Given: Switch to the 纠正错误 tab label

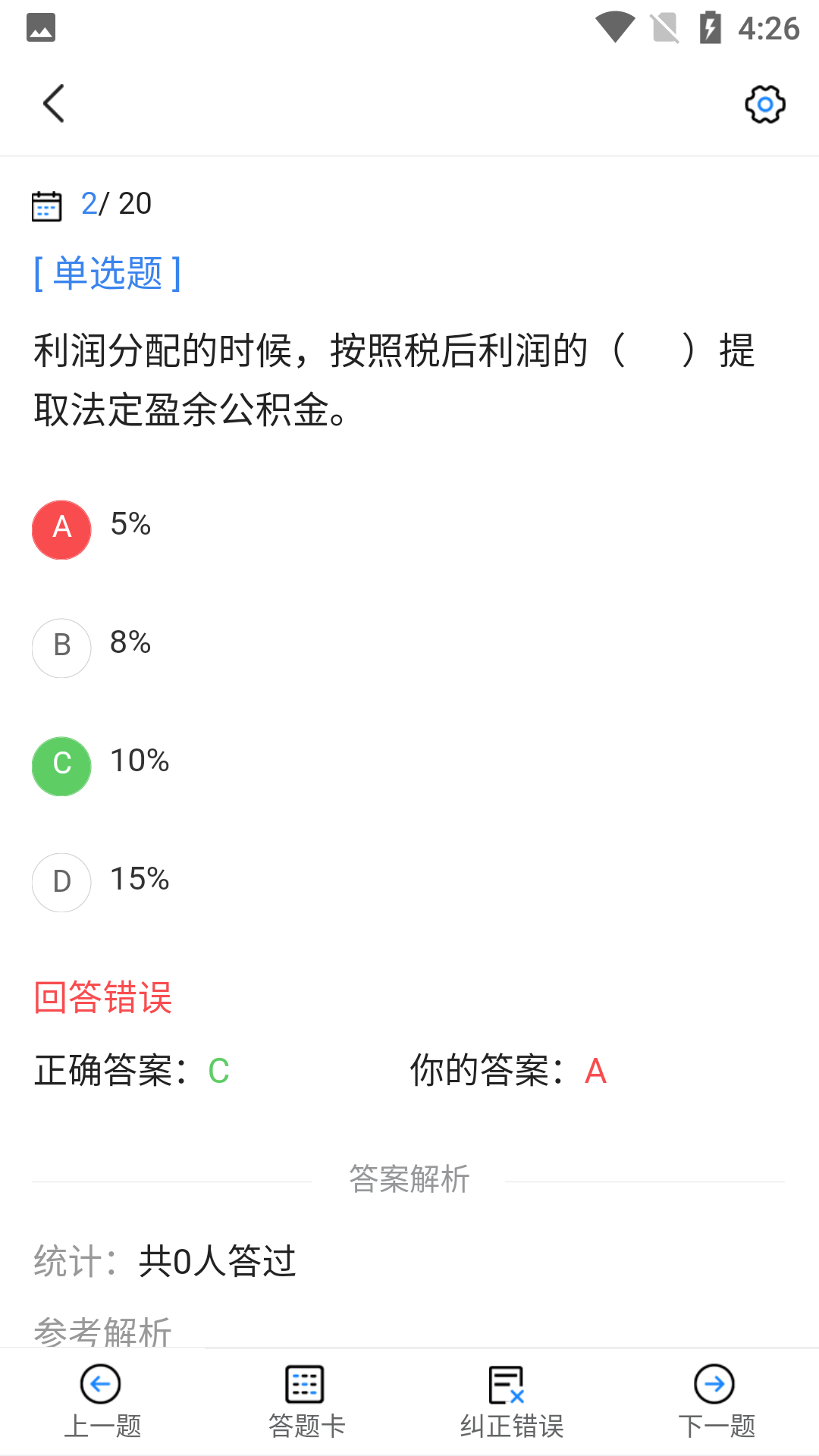Looking at the screenshot, I should point(512,1424).
